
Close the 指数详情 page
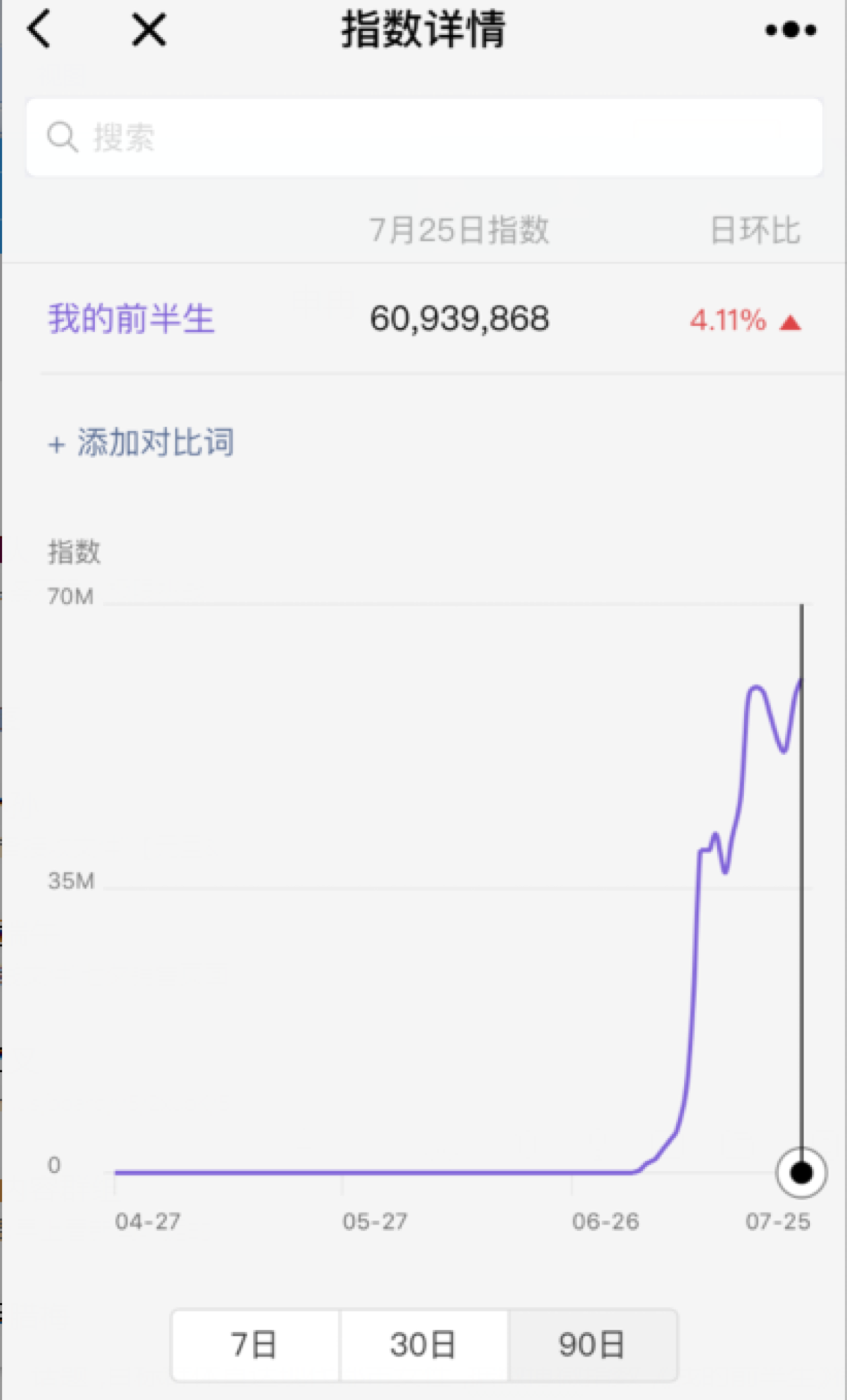pyautogui.click(x=149, y=30)
